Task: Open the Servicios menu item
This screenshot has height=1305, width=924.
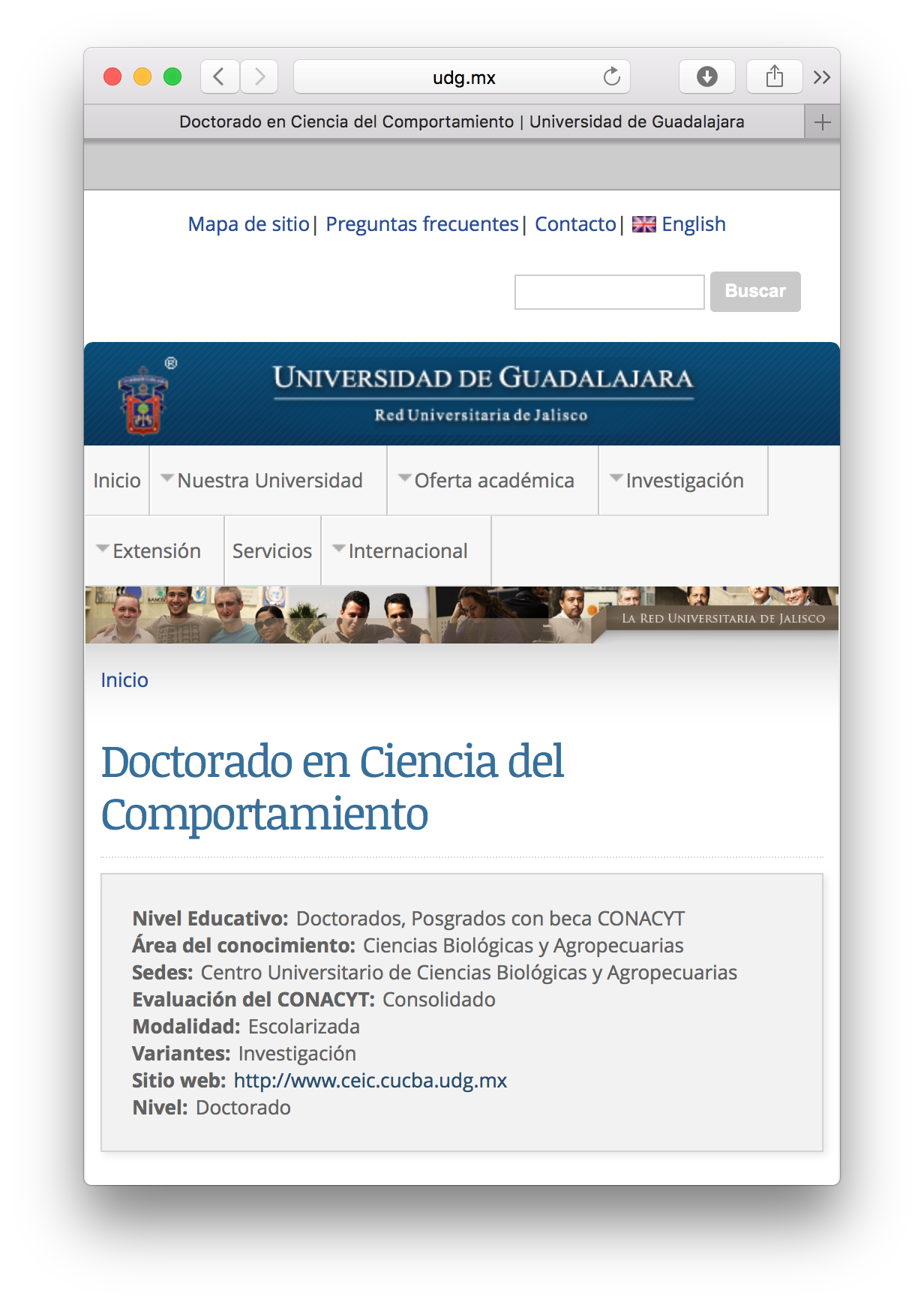Action: (x=272, y=551)
